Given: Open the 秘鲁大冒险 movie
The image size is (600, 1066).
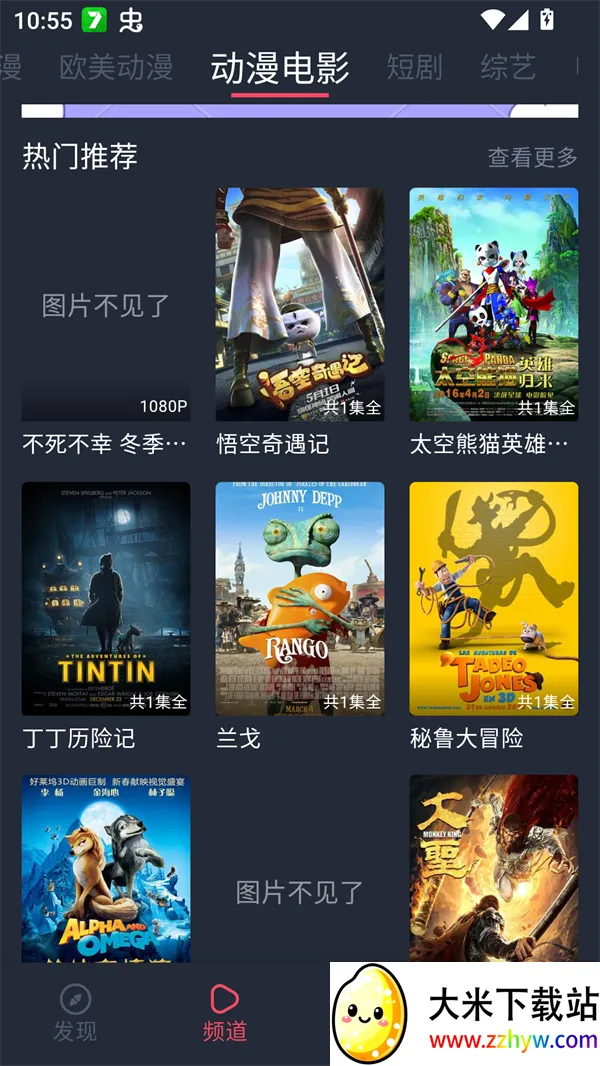Looking at the screenshot, I should (493, 598).
